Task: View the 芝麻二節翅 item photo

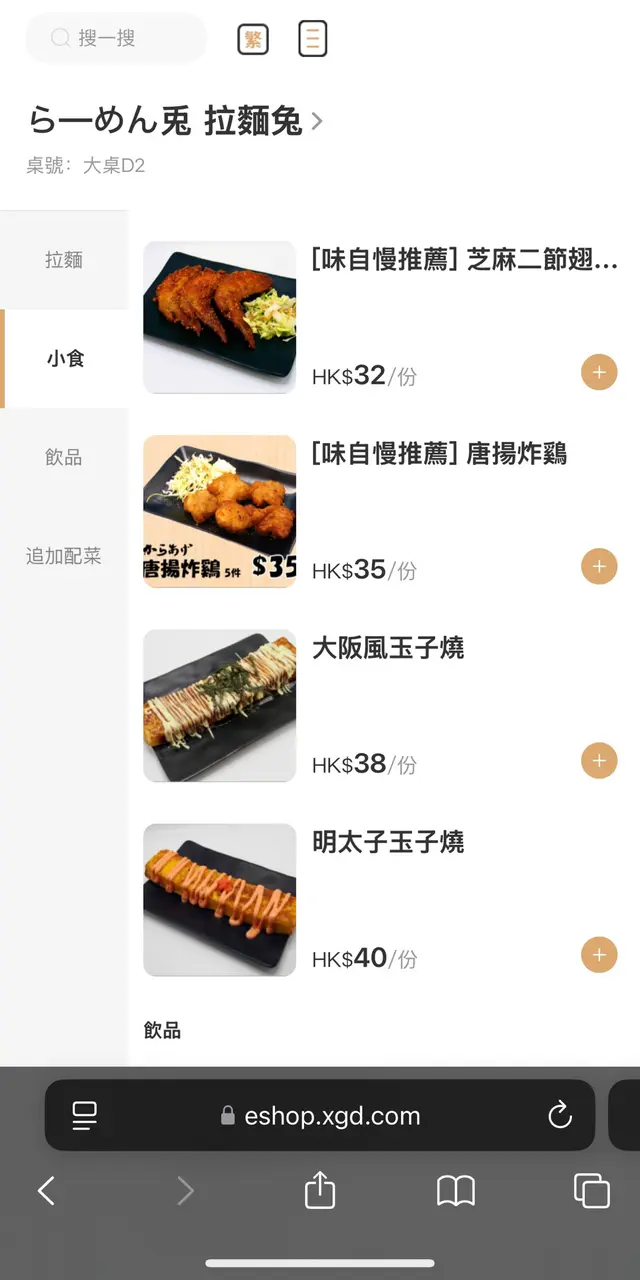Action: [220, 317]
